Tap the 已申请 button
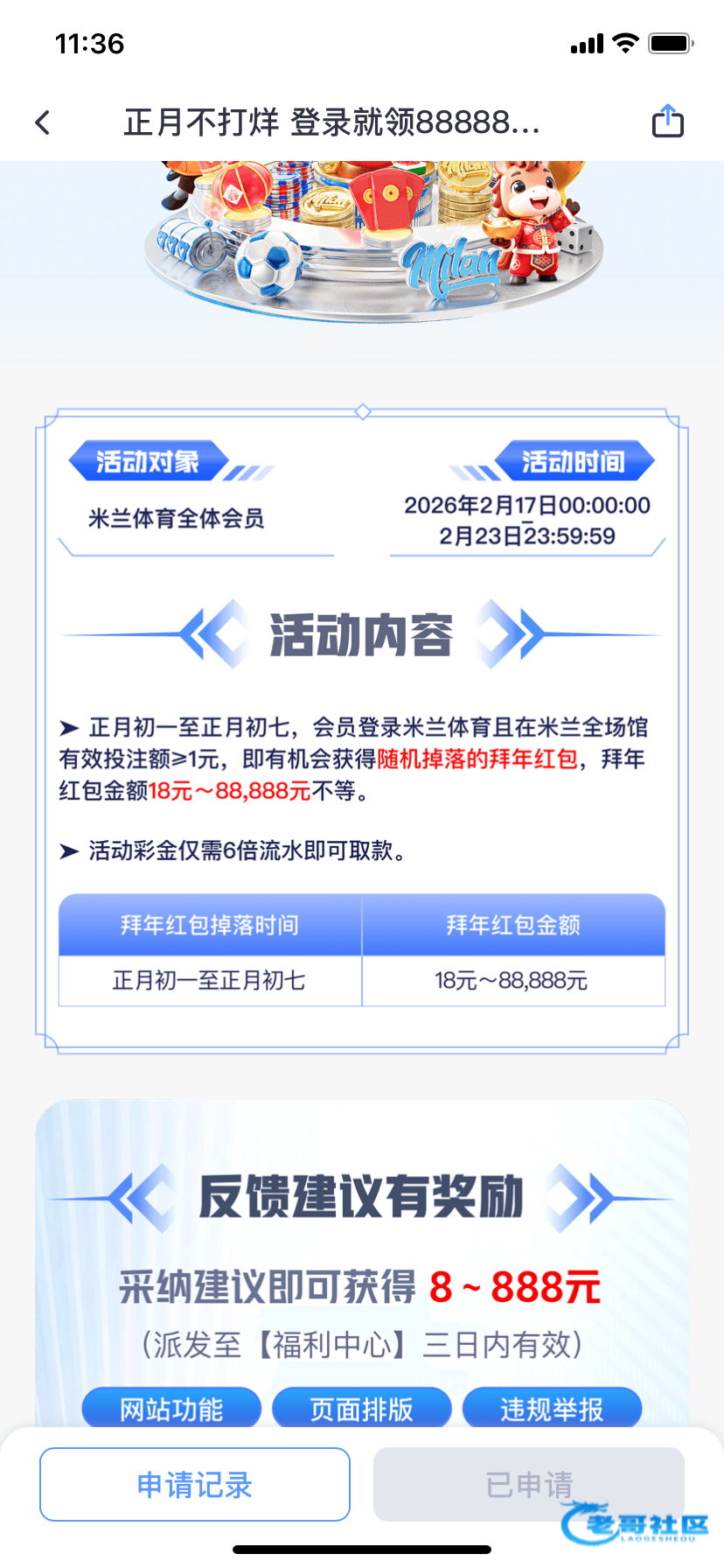The image size is (724, 1568). click(x=528, y=1484)
